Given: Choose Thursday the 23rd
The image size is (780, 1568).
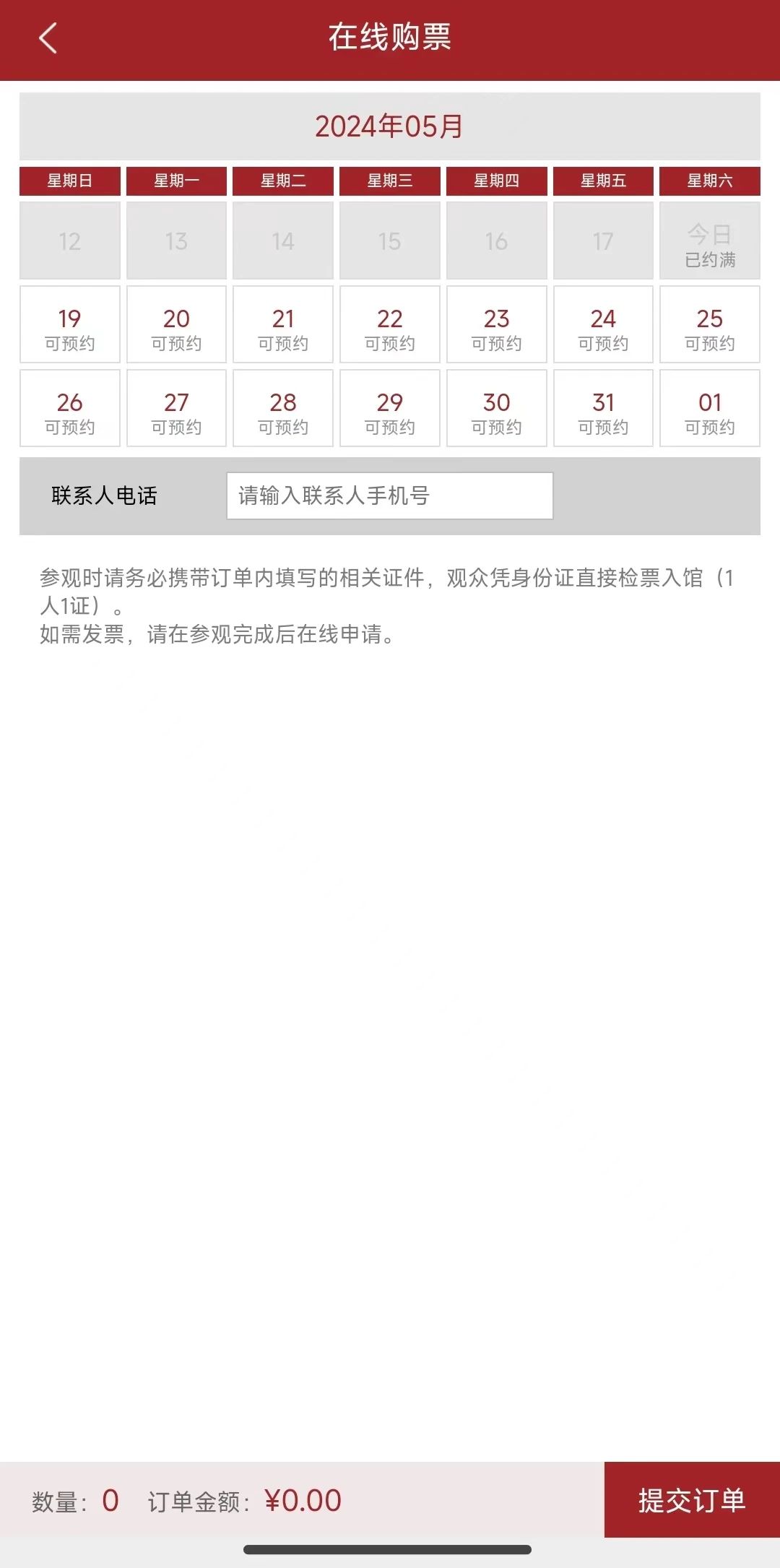Looking at the screenshot, I should click(x=497, y=325).
